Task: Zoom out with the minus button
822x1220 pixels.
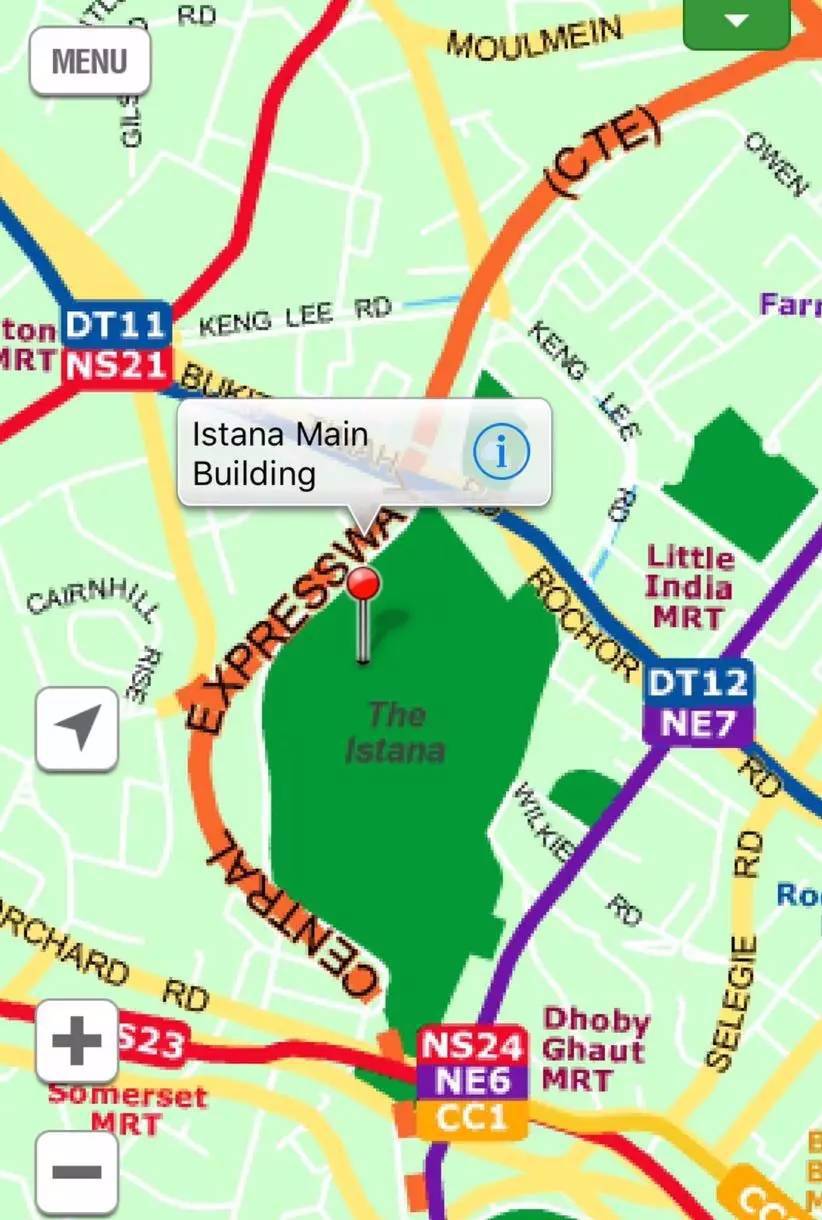Action: click(77, 1172)
